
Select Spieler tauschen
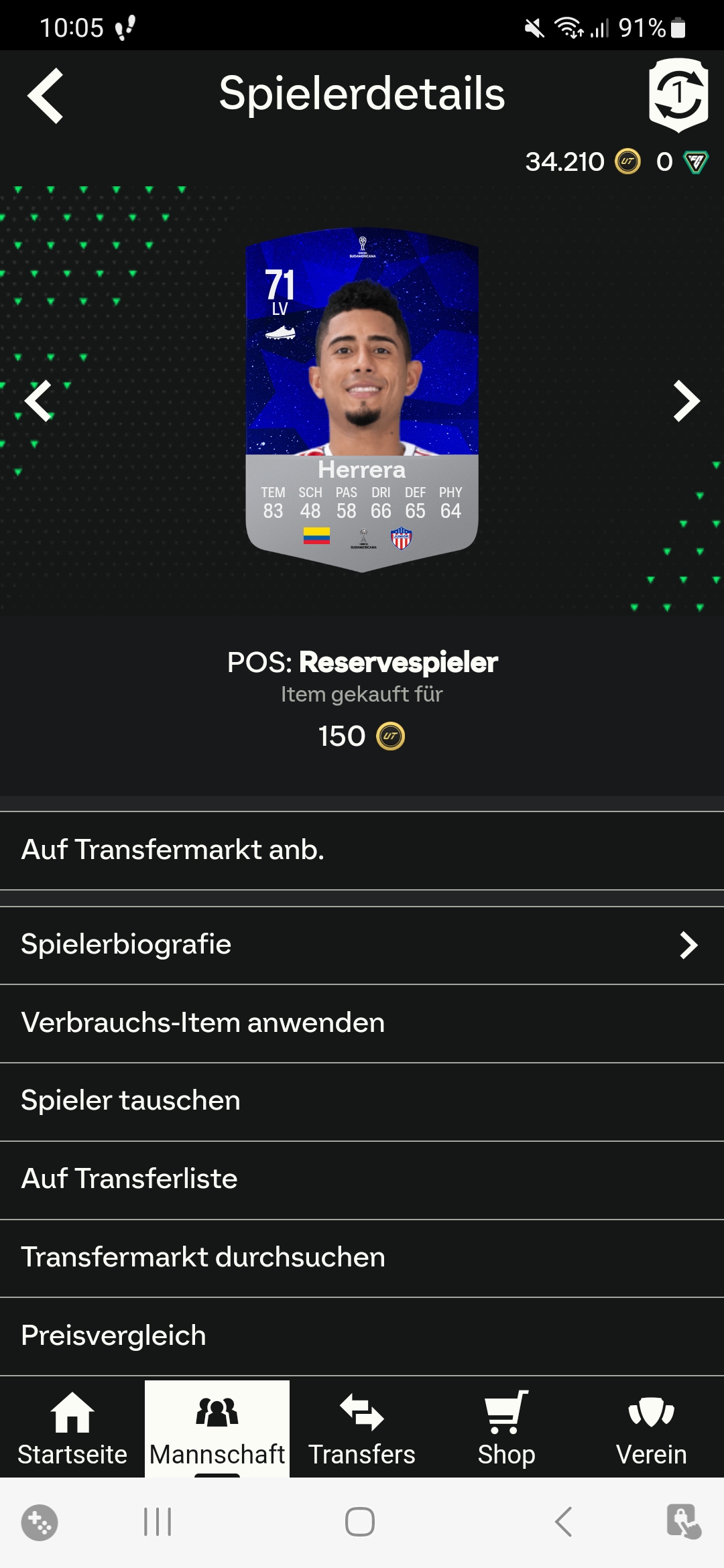(362, 1102)
